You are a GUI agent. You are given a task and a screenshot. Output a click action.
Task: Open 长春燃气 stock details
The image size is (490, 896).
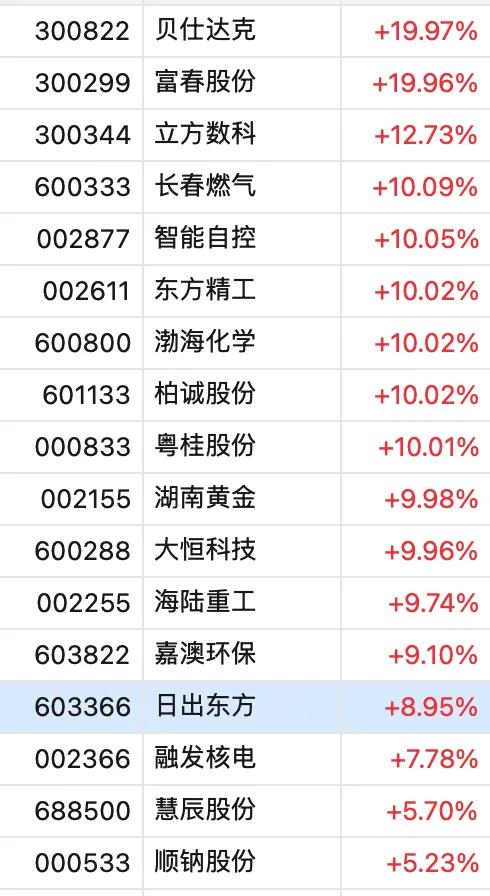tap(245, 187)
